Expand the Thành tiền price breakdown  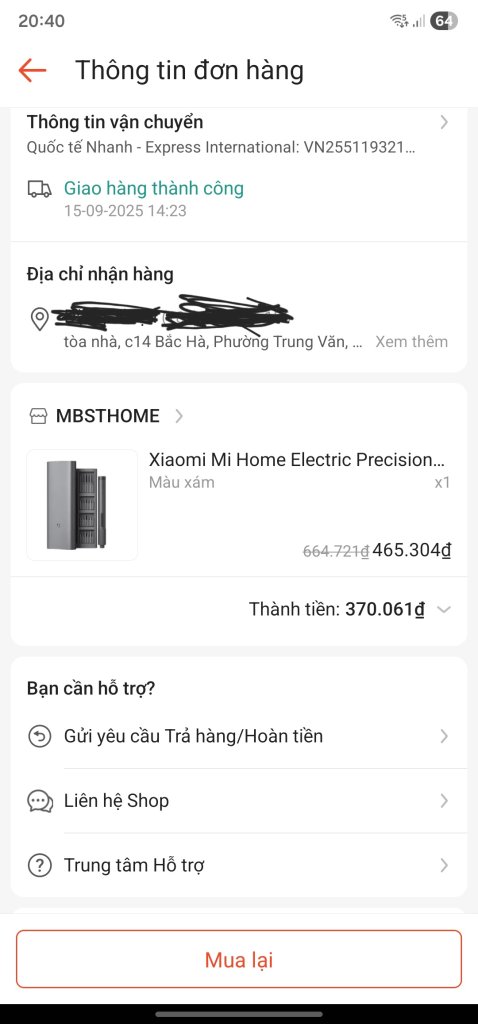pyautogui.click(x=443, y=610)
